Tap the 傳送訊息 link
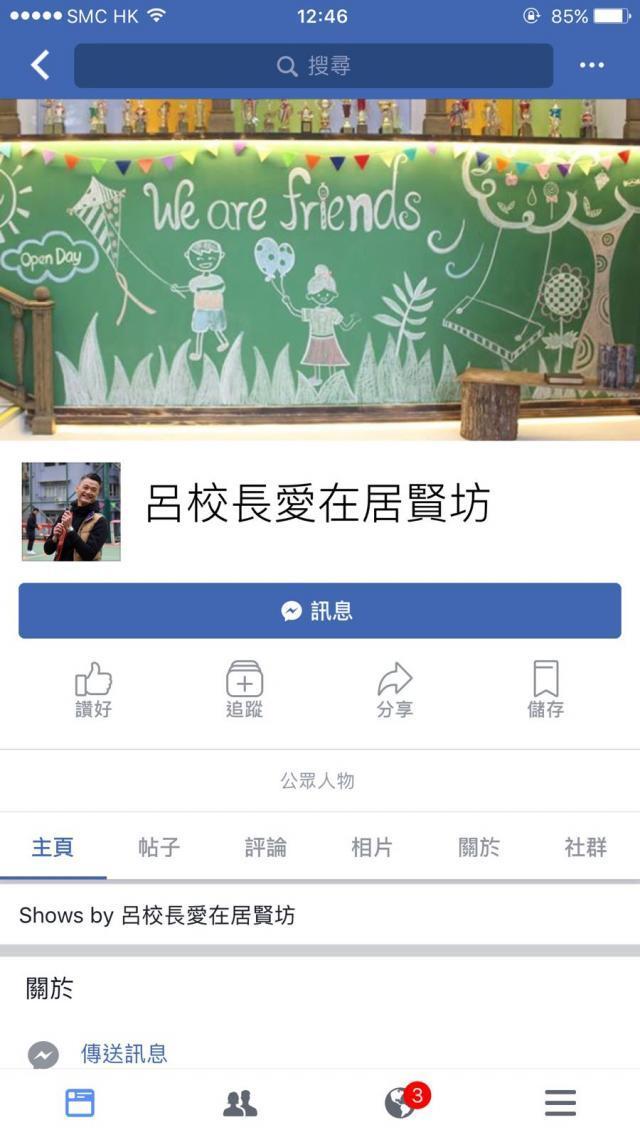Image resolution: width=640 pixels, height=1137 pixels. point(124,1054)
